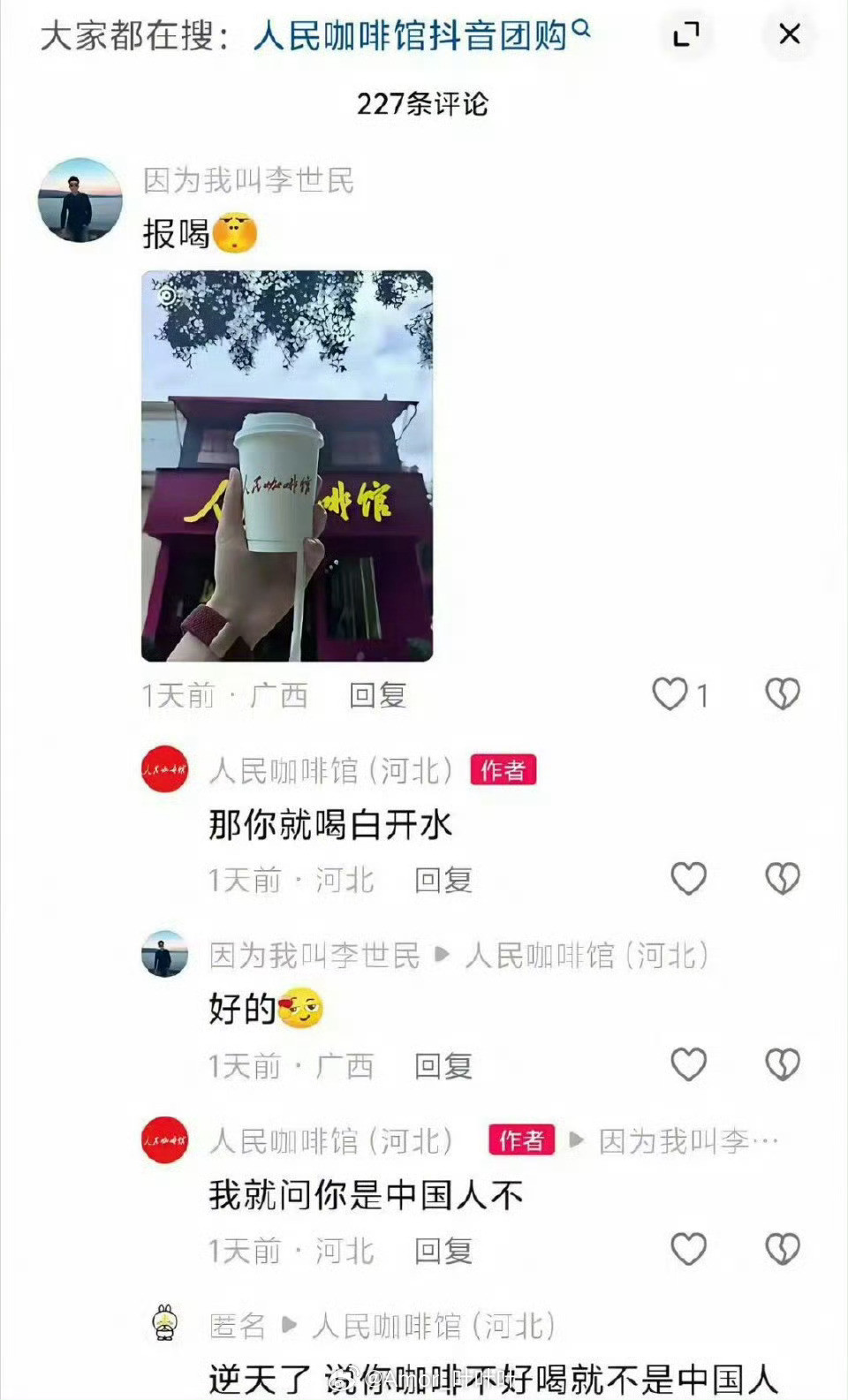Toggle the like heart on 好的 comment
The image size is (848, 1400).
(x=688, y=1065)
